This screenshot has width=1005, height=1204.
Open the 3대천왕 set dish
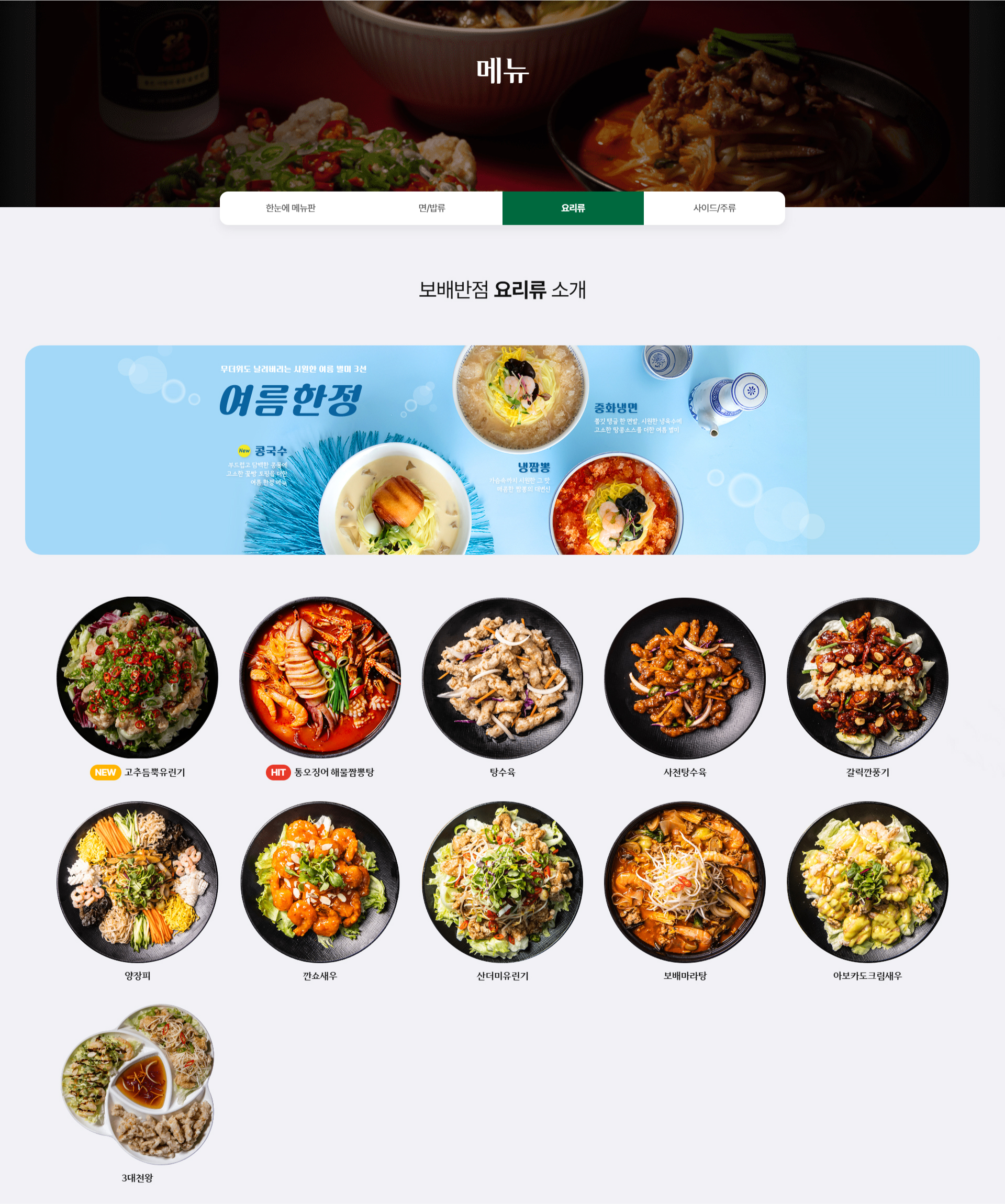[x=137, y=1084]
